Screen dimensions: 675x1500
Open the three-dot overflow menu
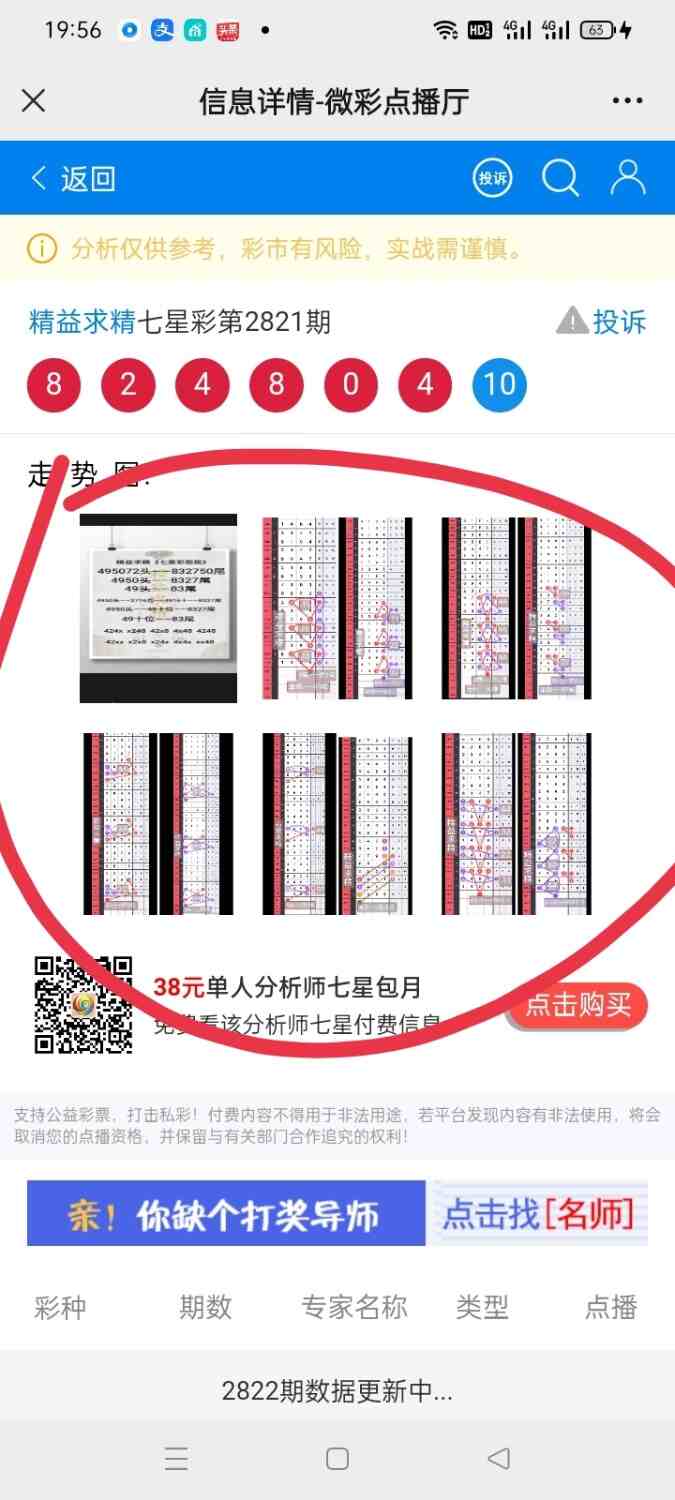click(x=627, y=101)
